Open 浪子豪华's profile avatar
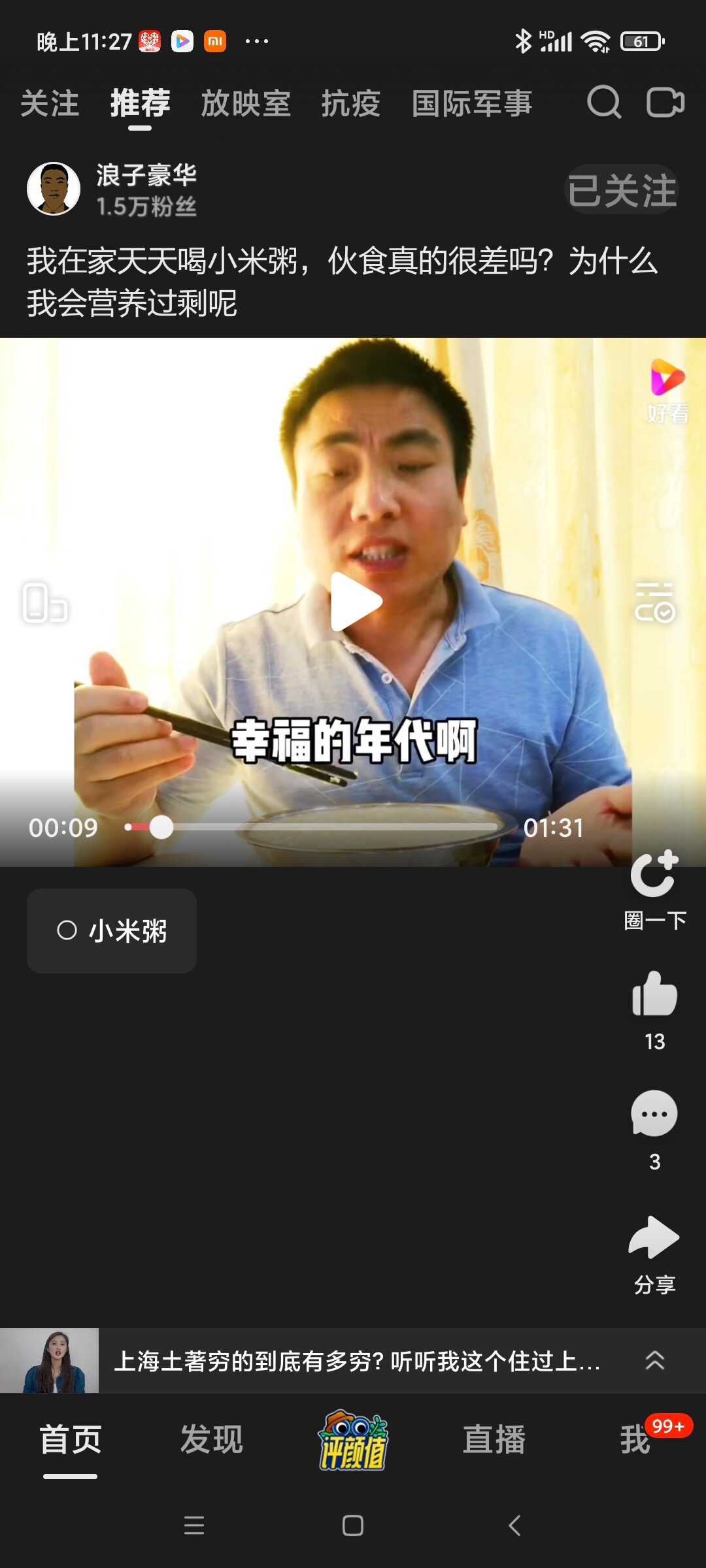The width and height of the screenshot is (706, 1568). coord(54,189)
